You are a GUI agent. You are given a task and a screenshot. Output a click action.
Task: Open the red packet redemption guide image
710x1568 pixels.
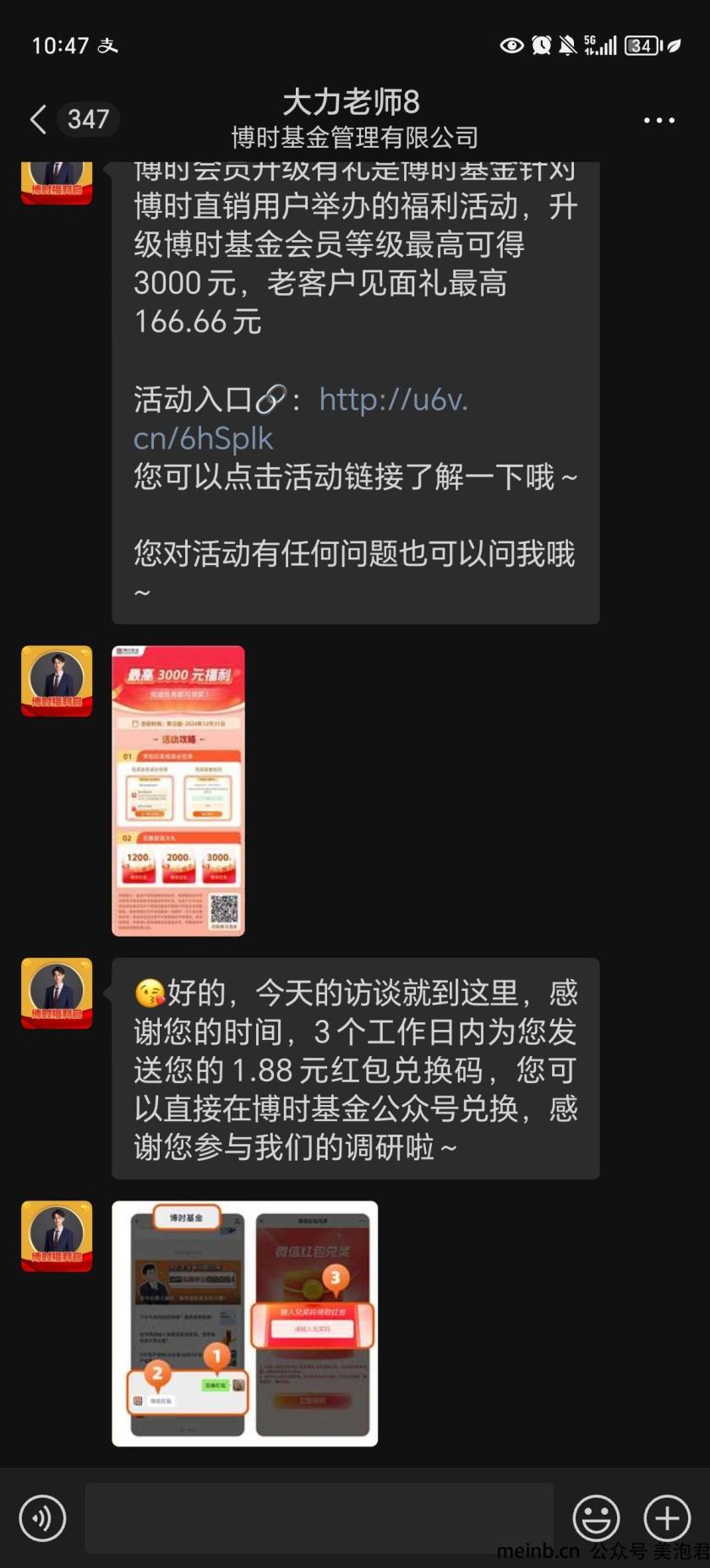point(245,1323)
